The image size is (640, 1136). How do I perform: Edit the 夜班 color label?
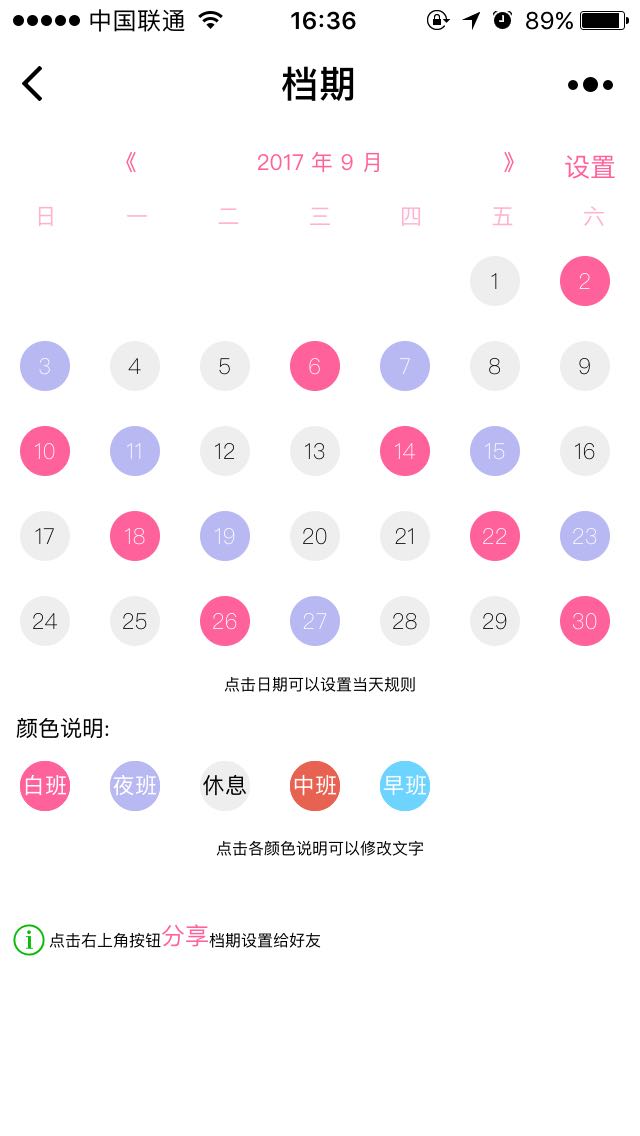[135, 786]
